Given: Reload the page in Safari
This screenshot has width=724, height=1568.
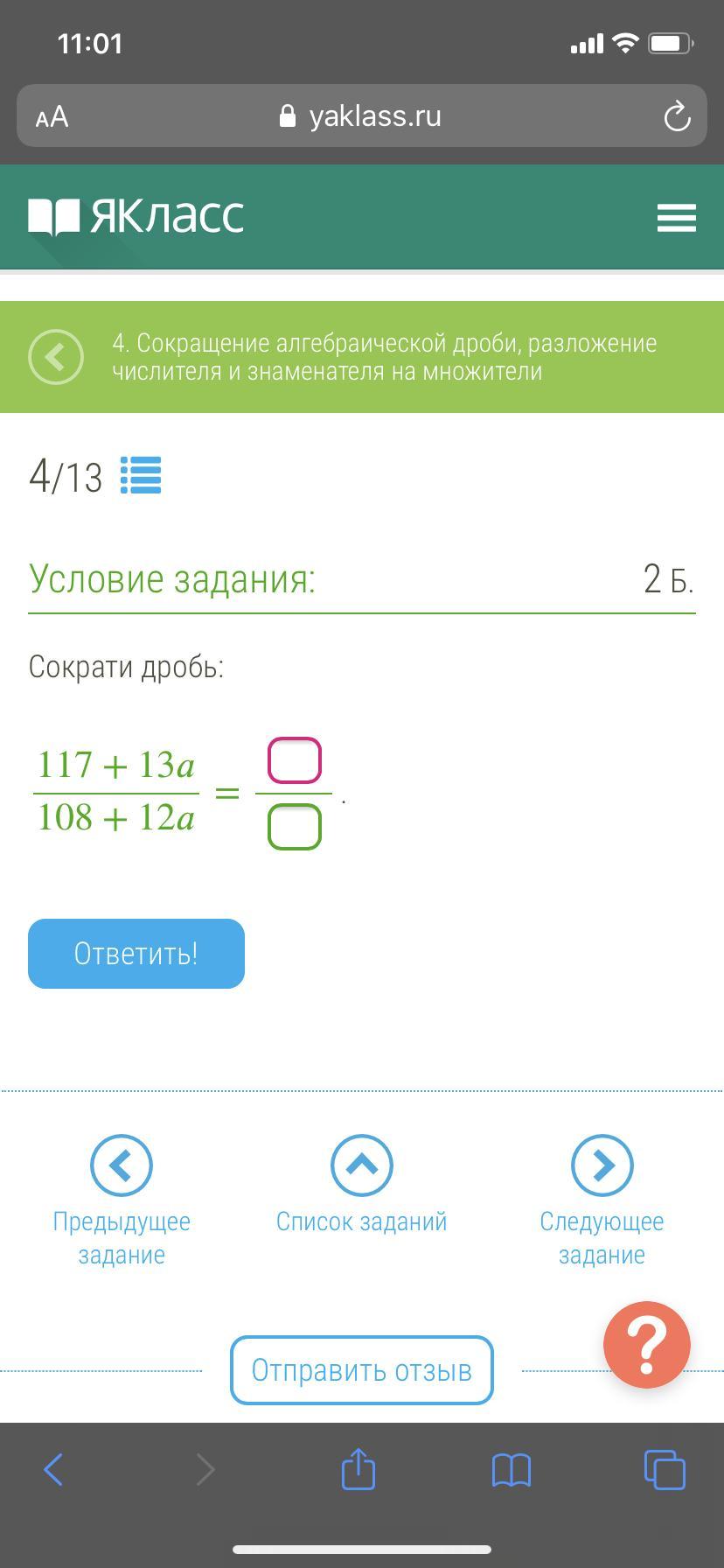Looking at the screenshot, I should (x=677, y=116).
